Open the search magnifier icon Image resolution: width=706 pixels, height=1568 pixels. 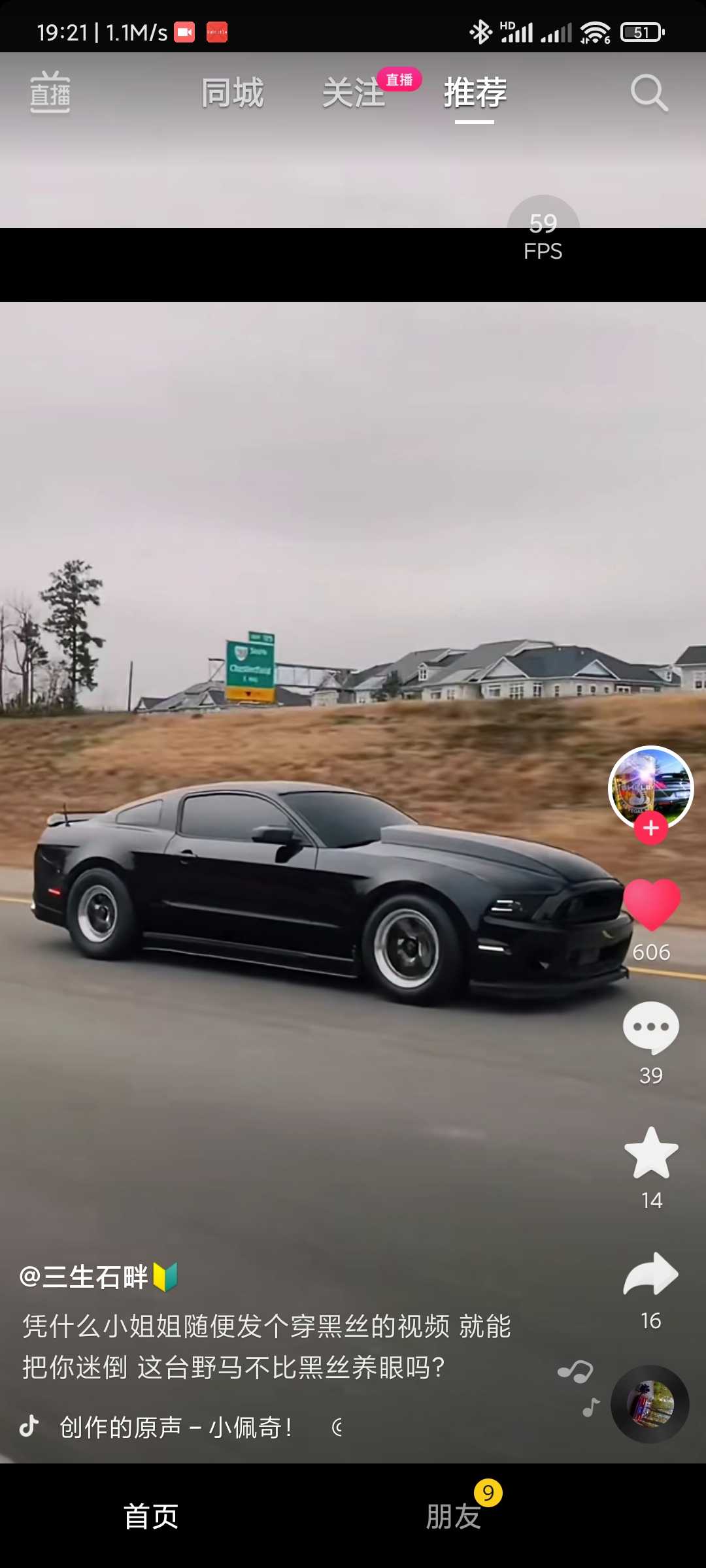[x=649, y=93]
